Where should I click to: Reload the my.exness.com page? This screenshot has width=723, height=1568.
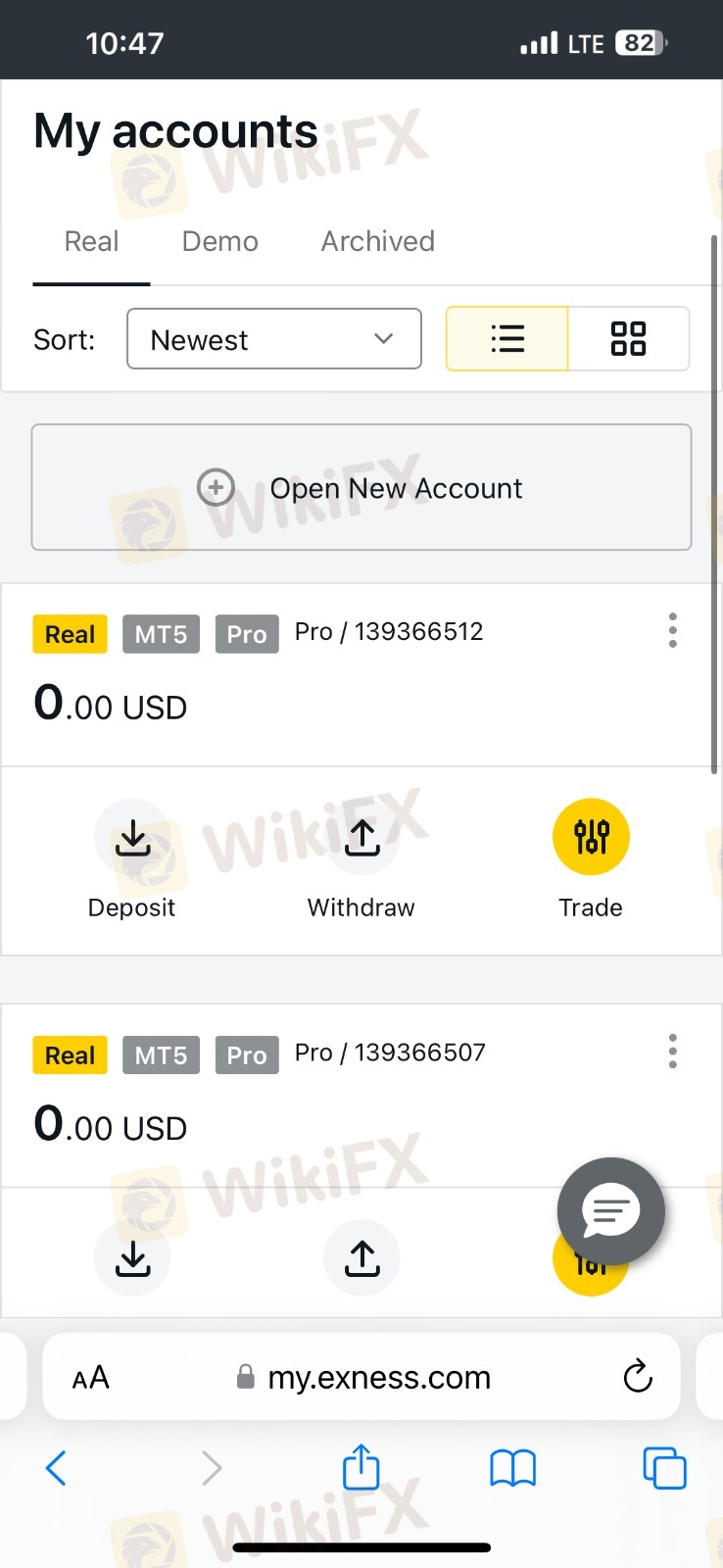[638, 1377]
